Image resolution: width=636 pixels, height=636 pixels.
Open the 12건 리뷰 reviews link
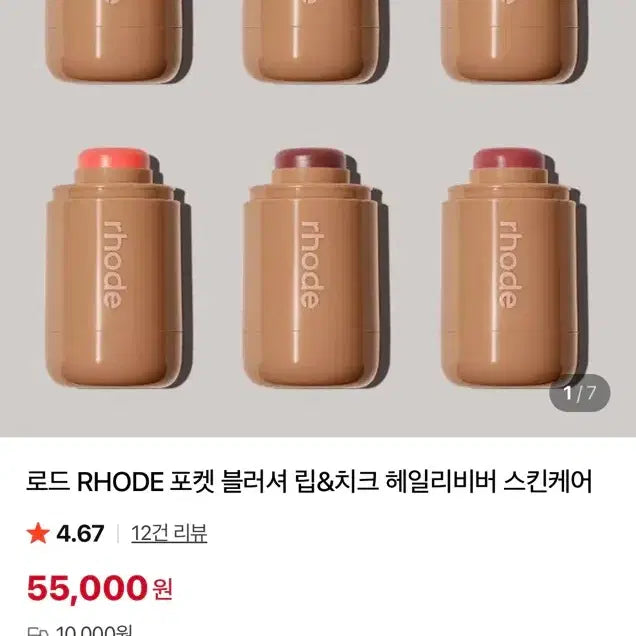pos(168,534)
